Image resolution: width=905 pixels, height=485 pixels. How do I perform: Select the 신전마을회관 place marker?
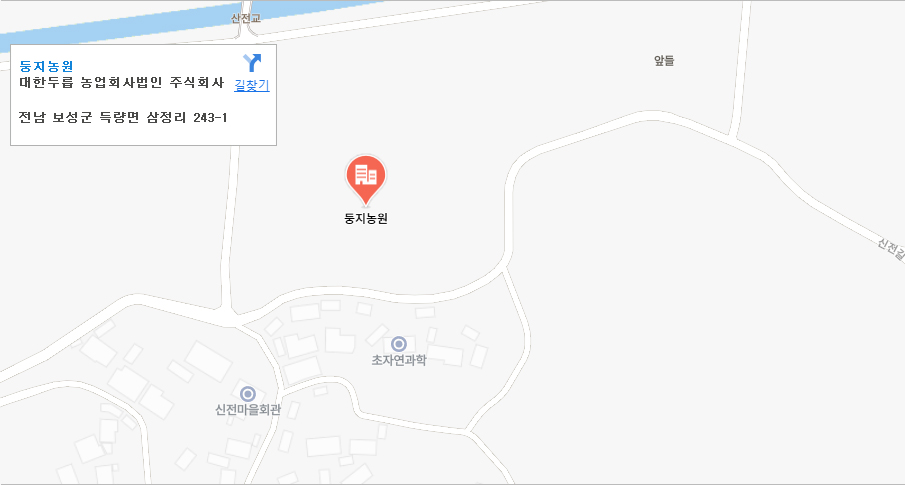pyautogui.click(x=248, y=393)
